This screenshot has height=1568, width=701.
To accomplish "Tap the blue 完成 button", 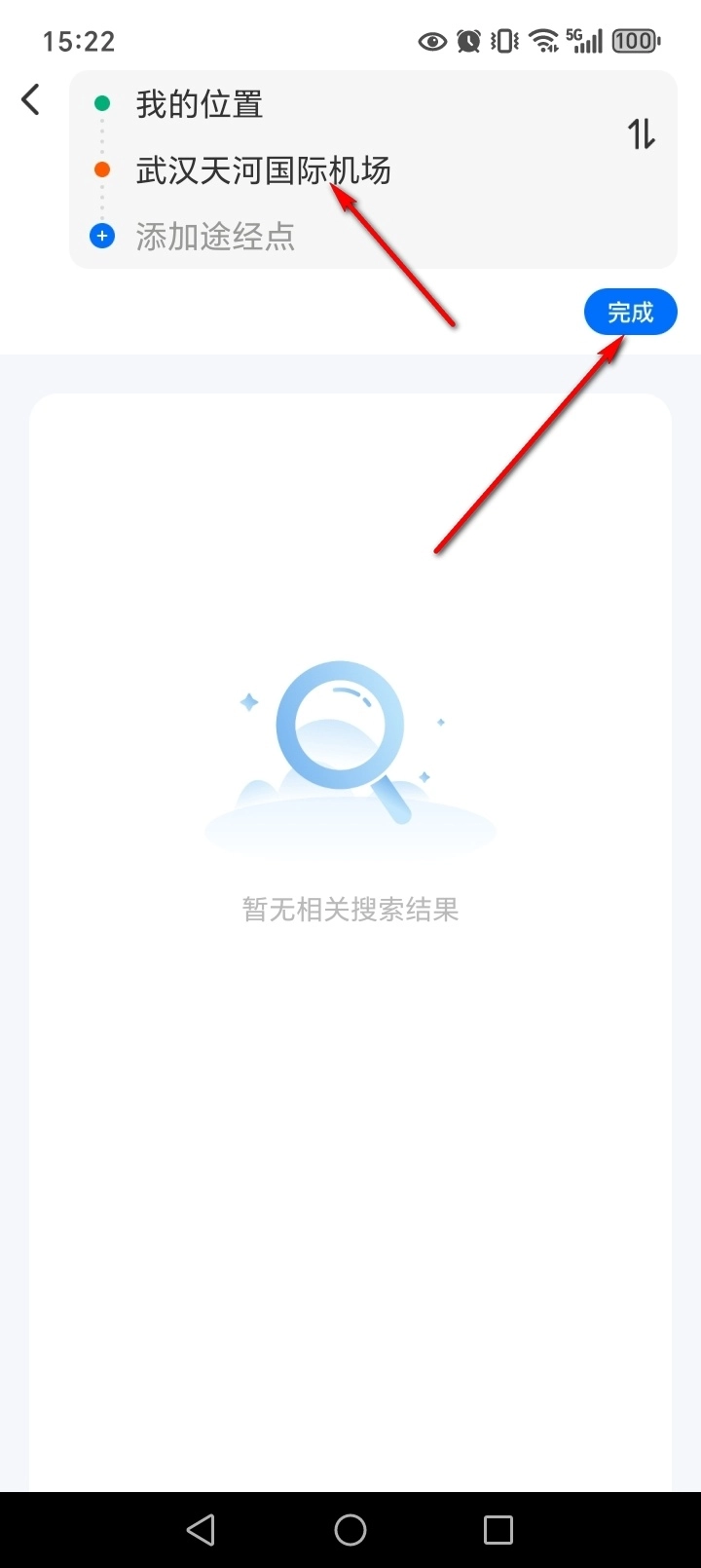I will (630, 313).
